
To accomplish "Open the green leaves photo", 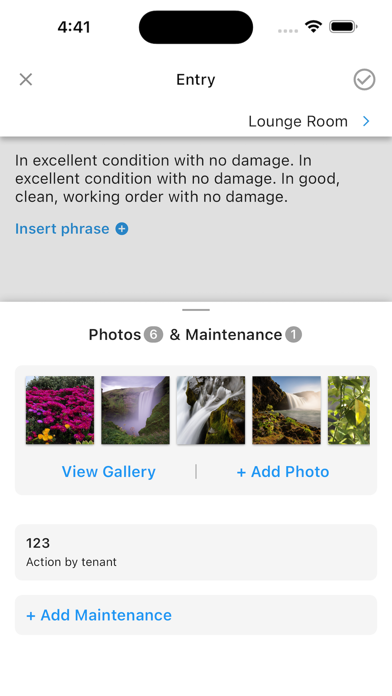I will point(349,410).
